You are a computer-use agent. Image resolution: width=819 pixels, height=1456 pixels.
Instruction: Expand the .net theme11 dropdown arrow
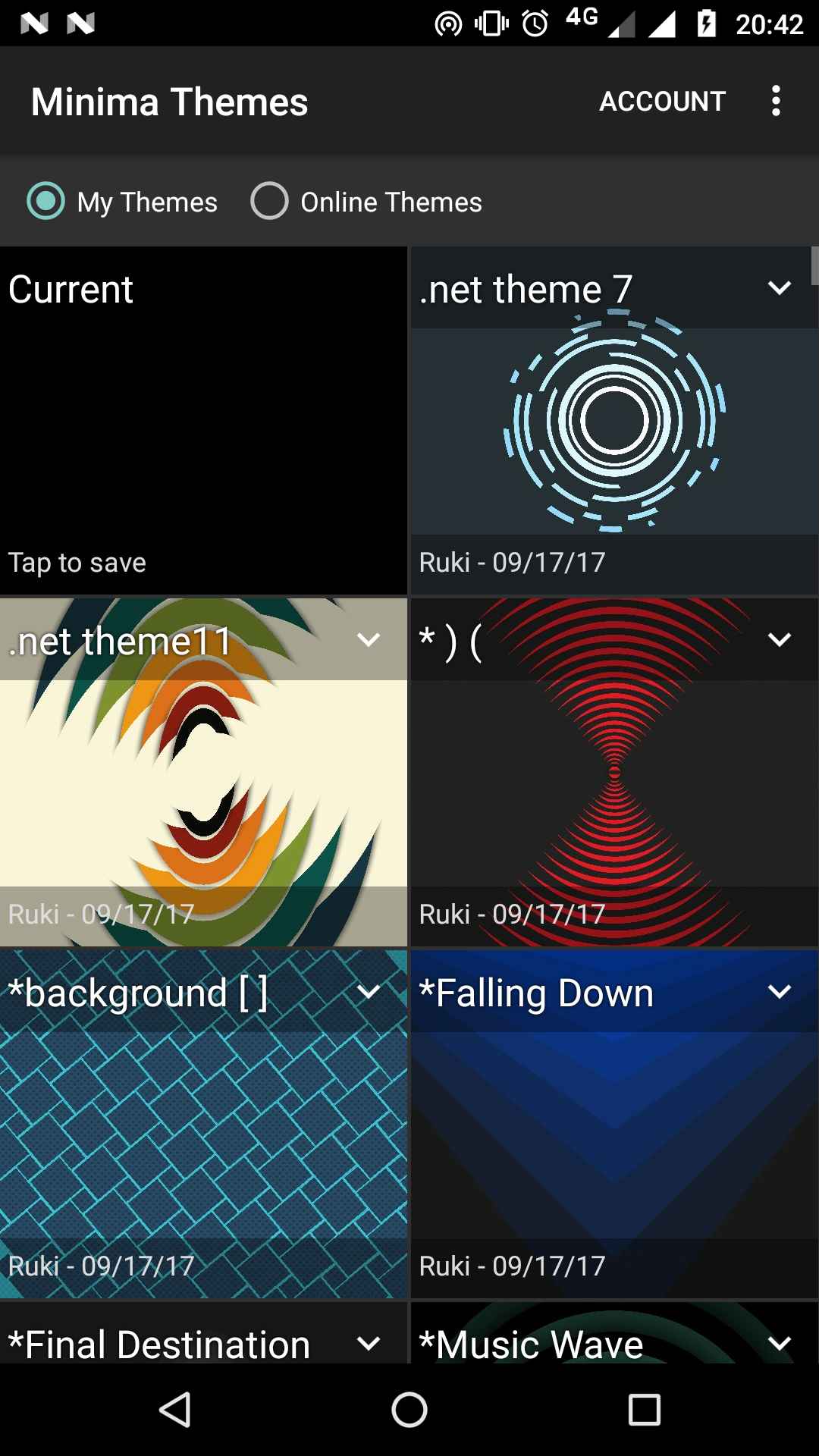pyautogui.click(x=369, y=640)
